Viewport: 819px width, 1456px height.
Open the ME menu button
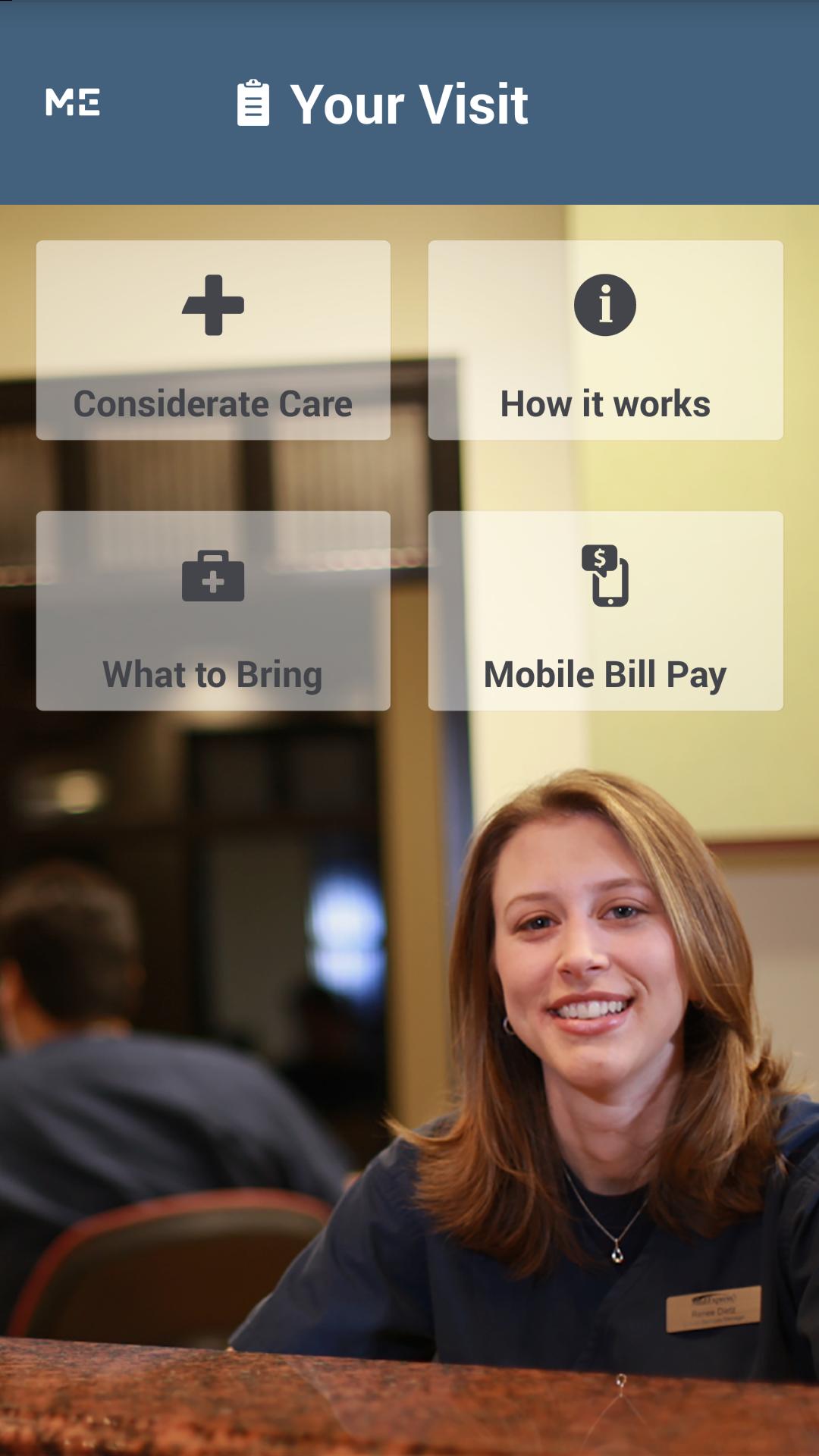pyautogui.click(x=73, y=102)
